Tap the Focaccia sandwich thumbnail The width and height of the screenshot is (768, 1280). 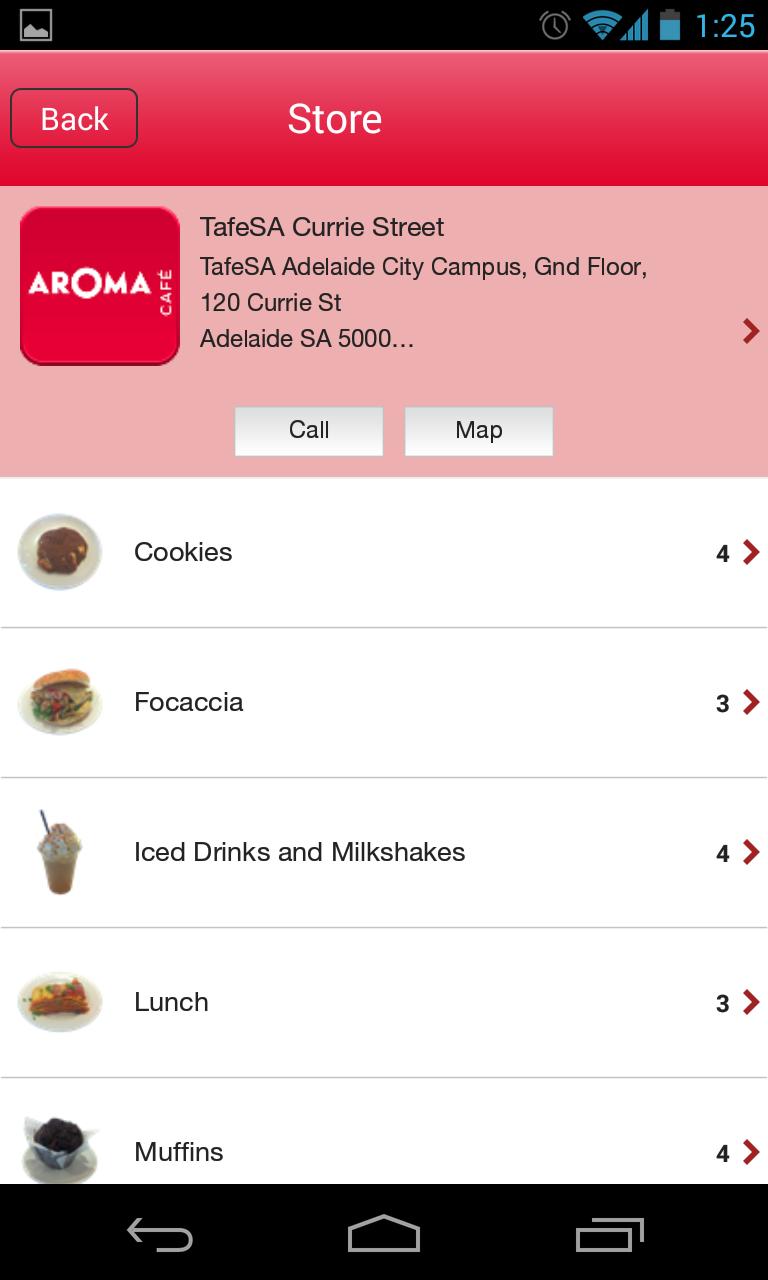click(59, 702)
